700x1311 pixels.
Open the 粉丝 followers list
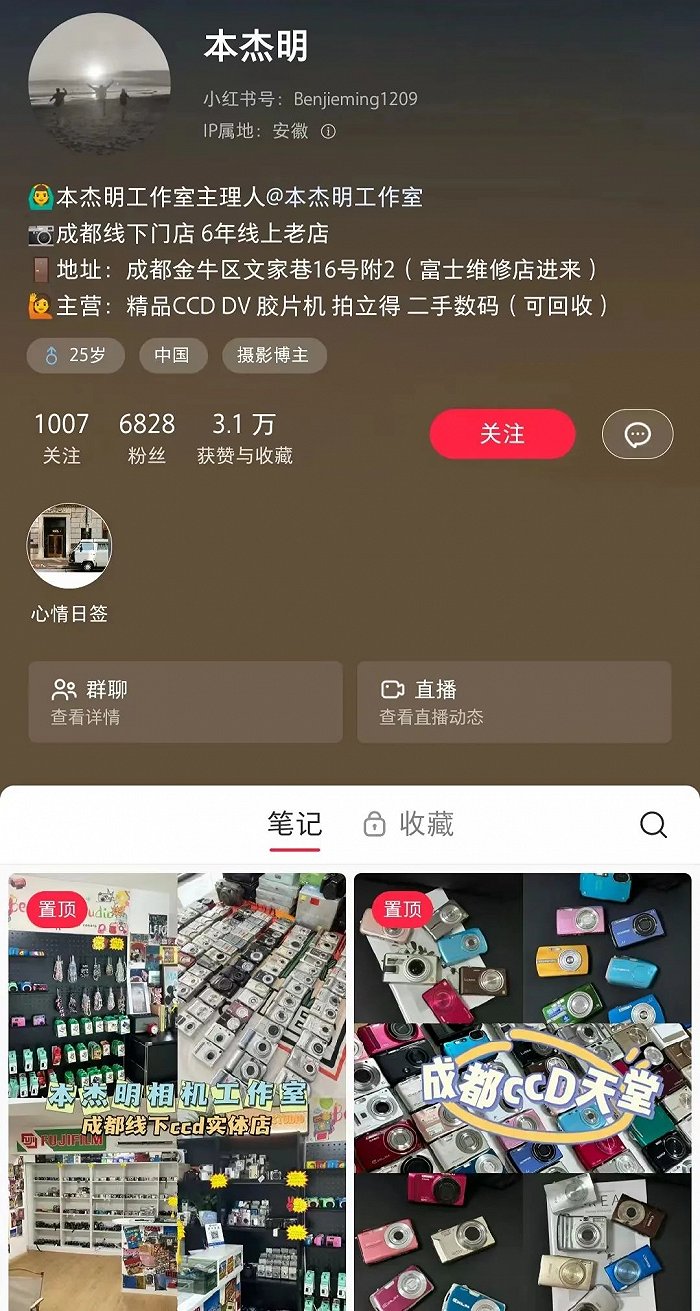pyautogui.click(x=146, y=437)
